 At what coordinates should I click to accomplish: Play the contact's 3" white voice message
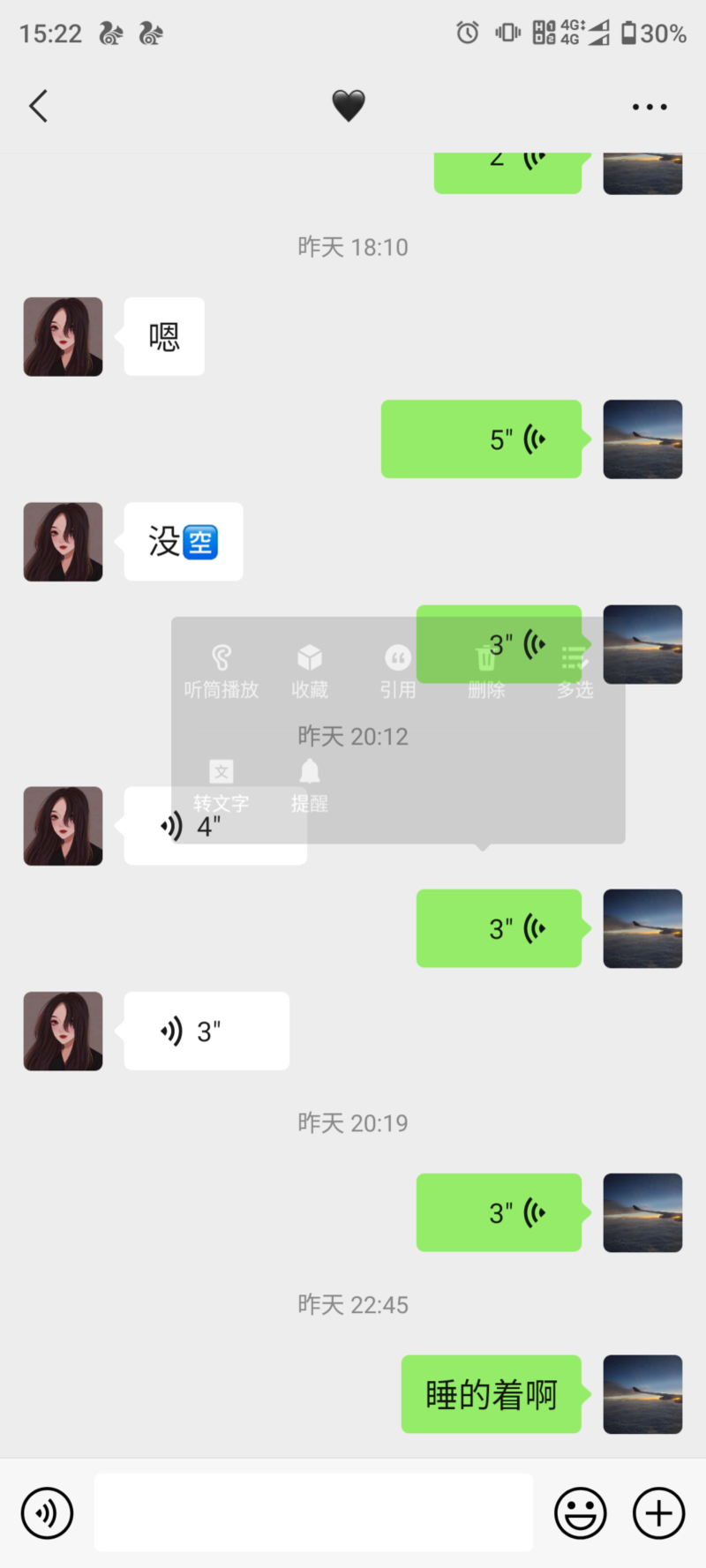point(207,1031)
